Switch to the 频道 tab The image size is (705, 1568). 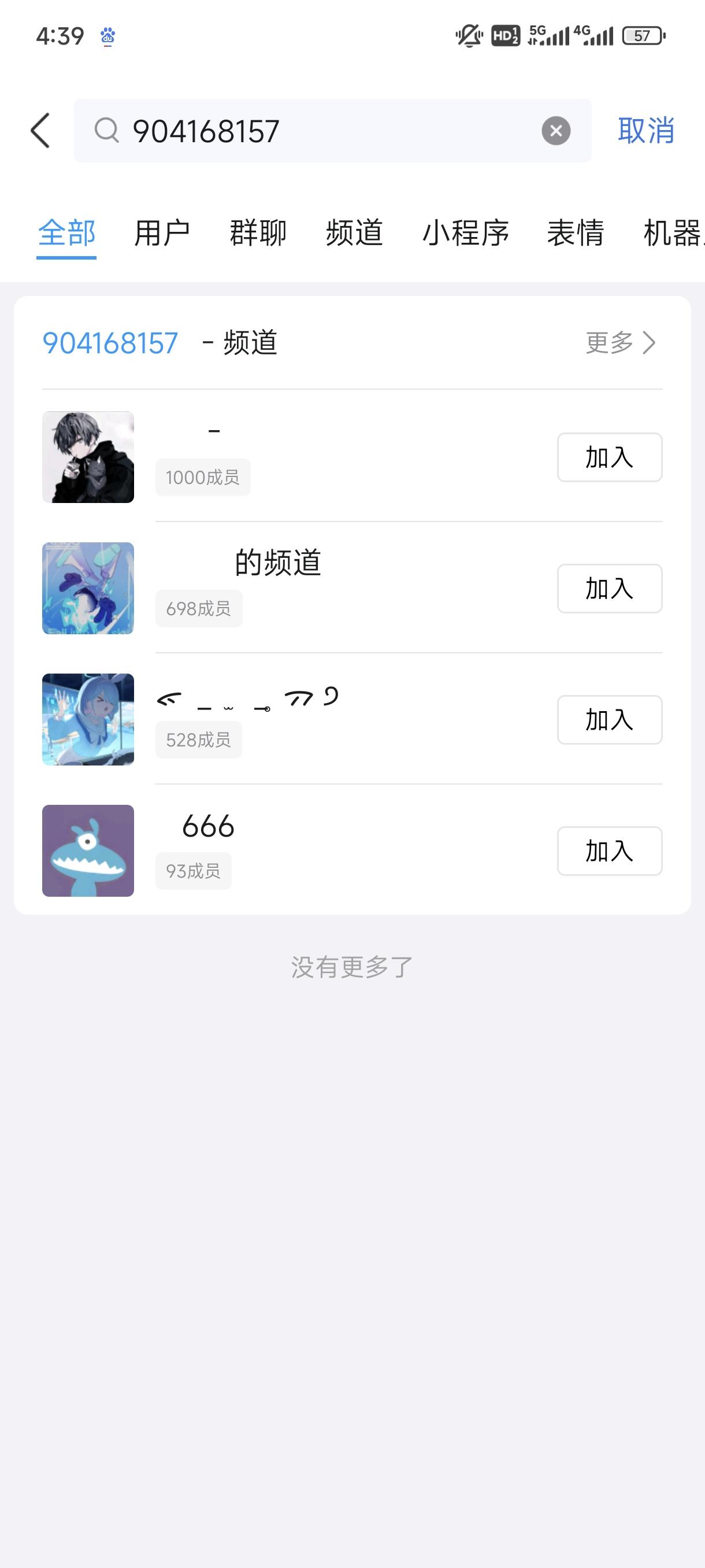click(354, 233)
